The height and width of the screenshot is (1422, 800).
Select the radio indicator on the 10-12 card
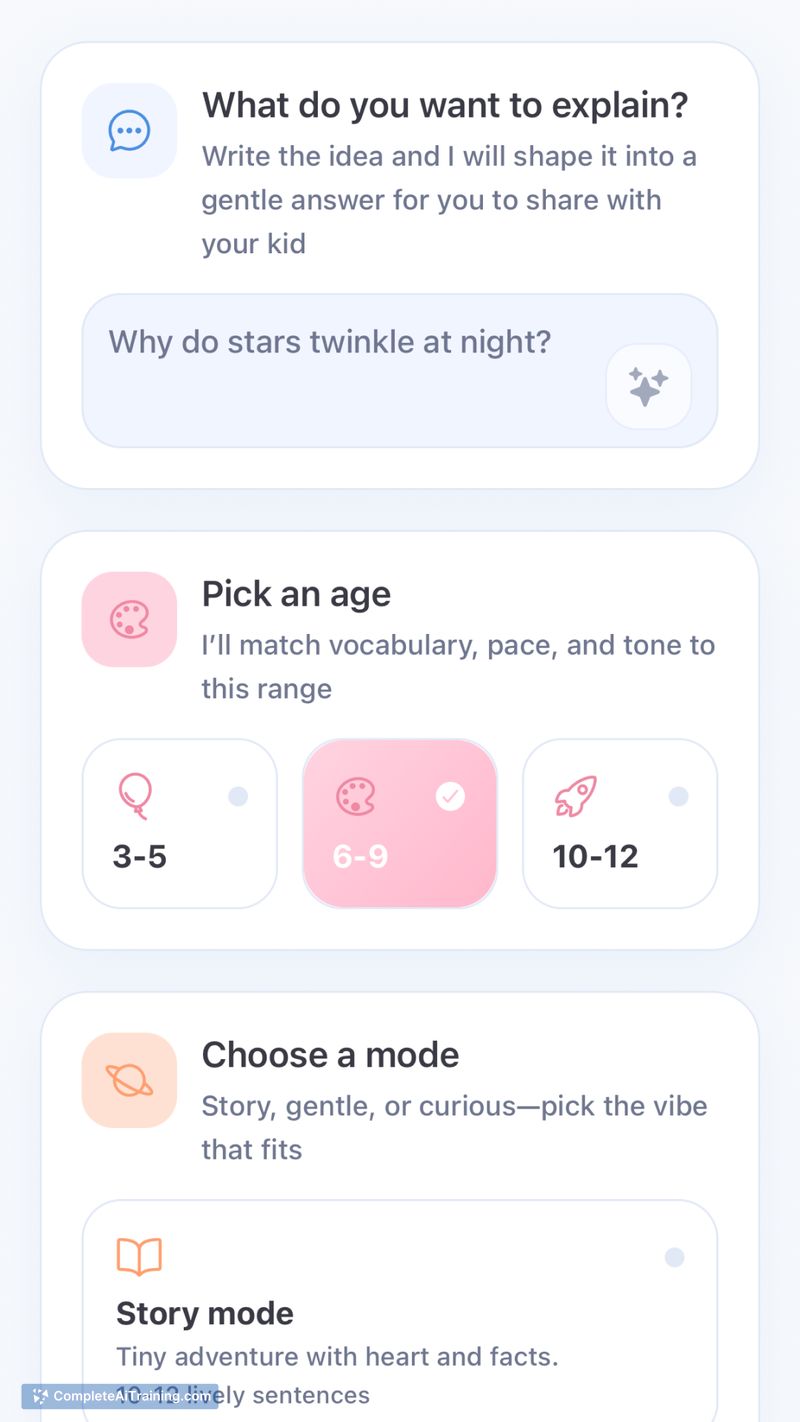click(678, 795)
